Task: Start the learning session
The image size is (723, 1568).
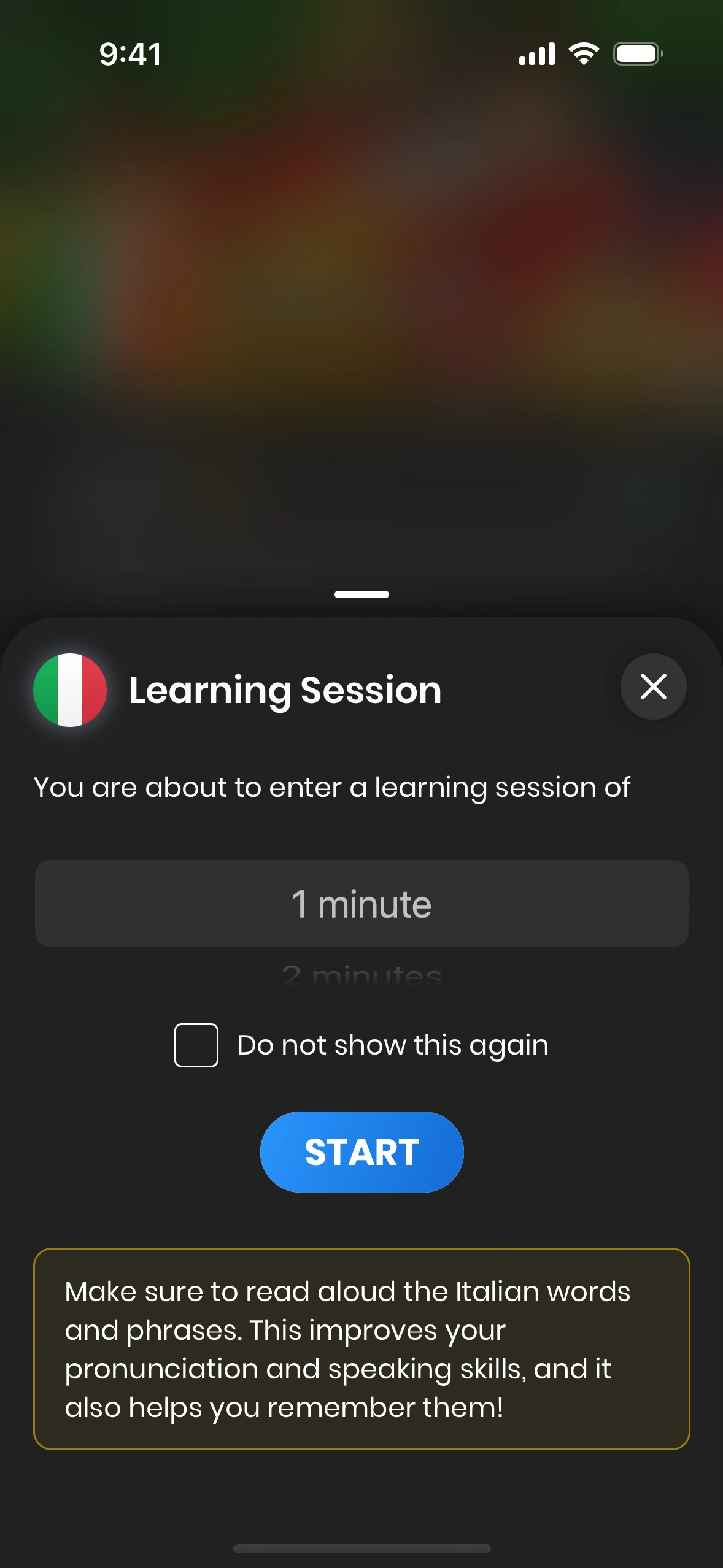Action: [361, 1152]
